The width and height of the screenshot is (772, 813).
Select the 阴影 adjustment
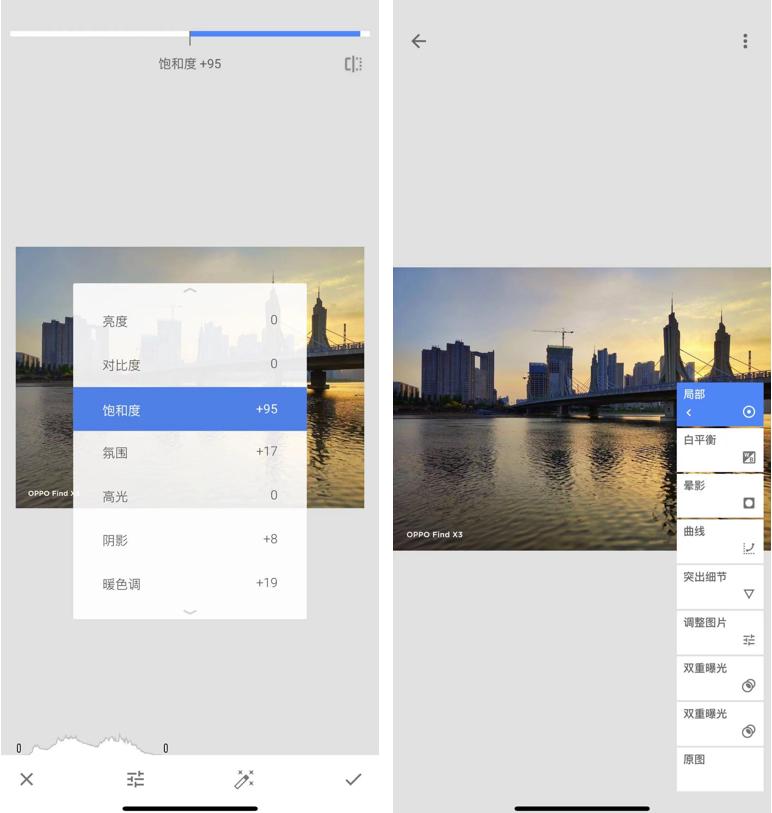189,540
